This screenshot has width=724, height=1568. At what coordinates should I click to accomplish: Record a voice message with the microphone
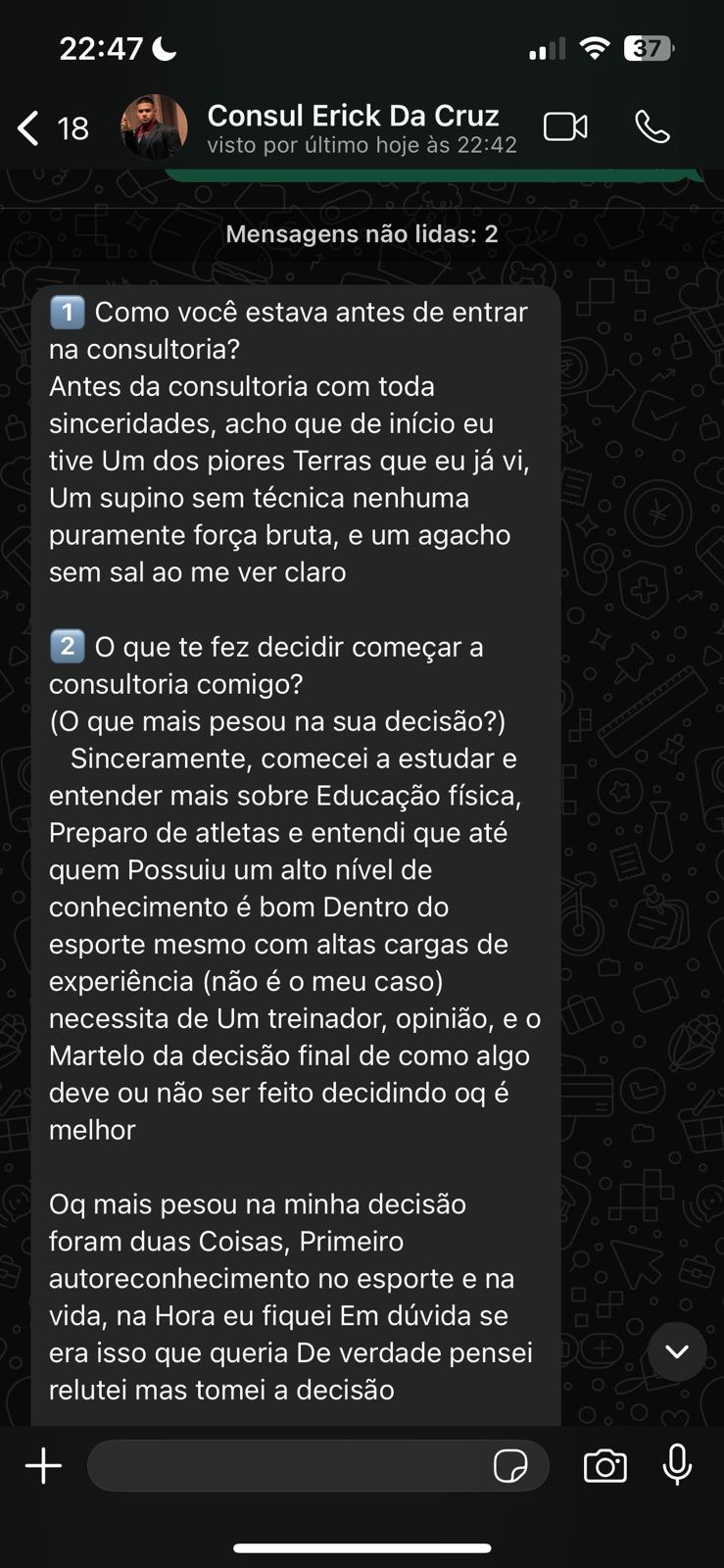click(x=677, y=1466)
